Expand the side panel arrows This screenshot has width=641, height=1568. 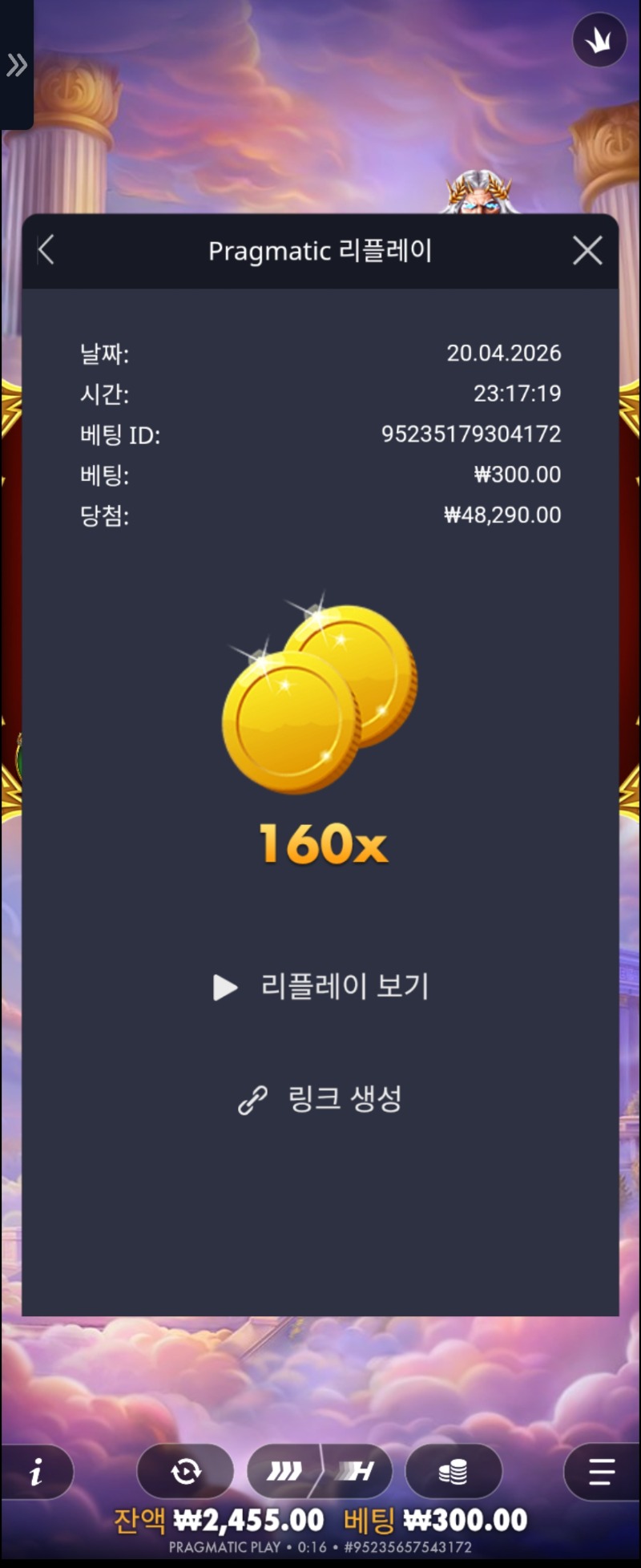(x=16, y=64)
